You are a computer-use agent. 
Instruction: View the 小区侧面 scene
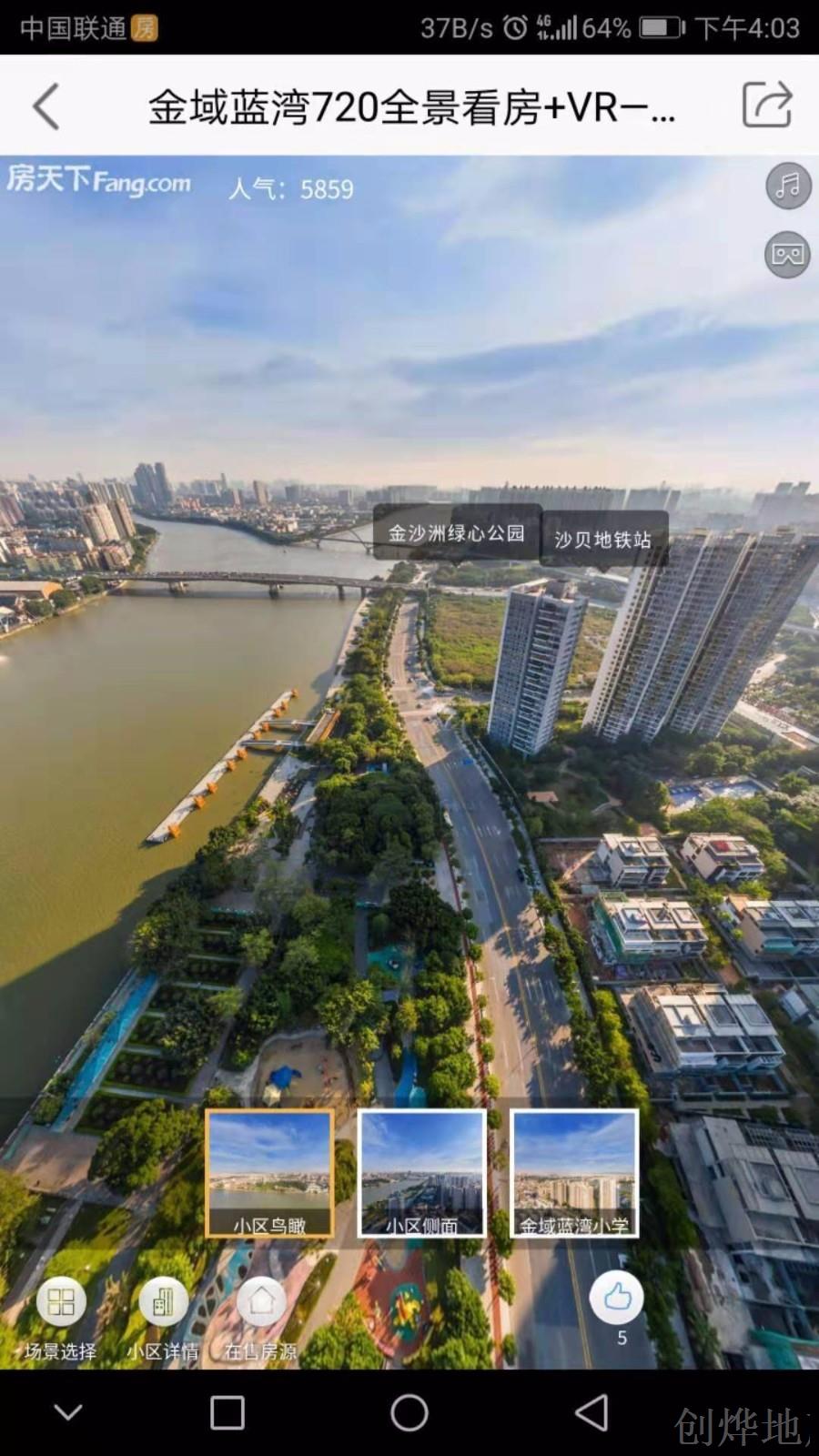[421, 1174]
